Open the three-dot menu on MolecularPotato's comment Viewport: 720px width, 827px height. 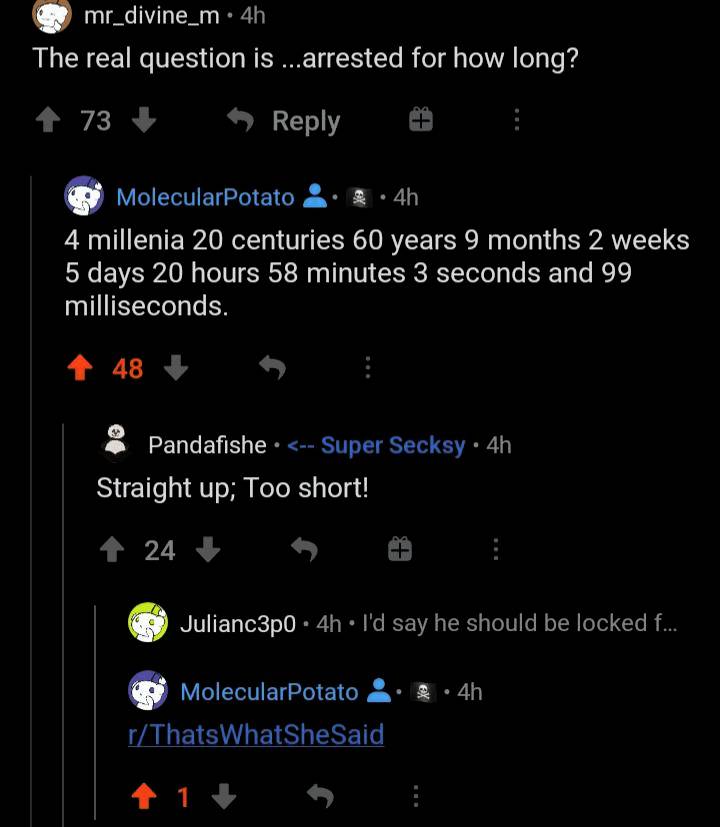pyautogui.click(x=367, y=368)
